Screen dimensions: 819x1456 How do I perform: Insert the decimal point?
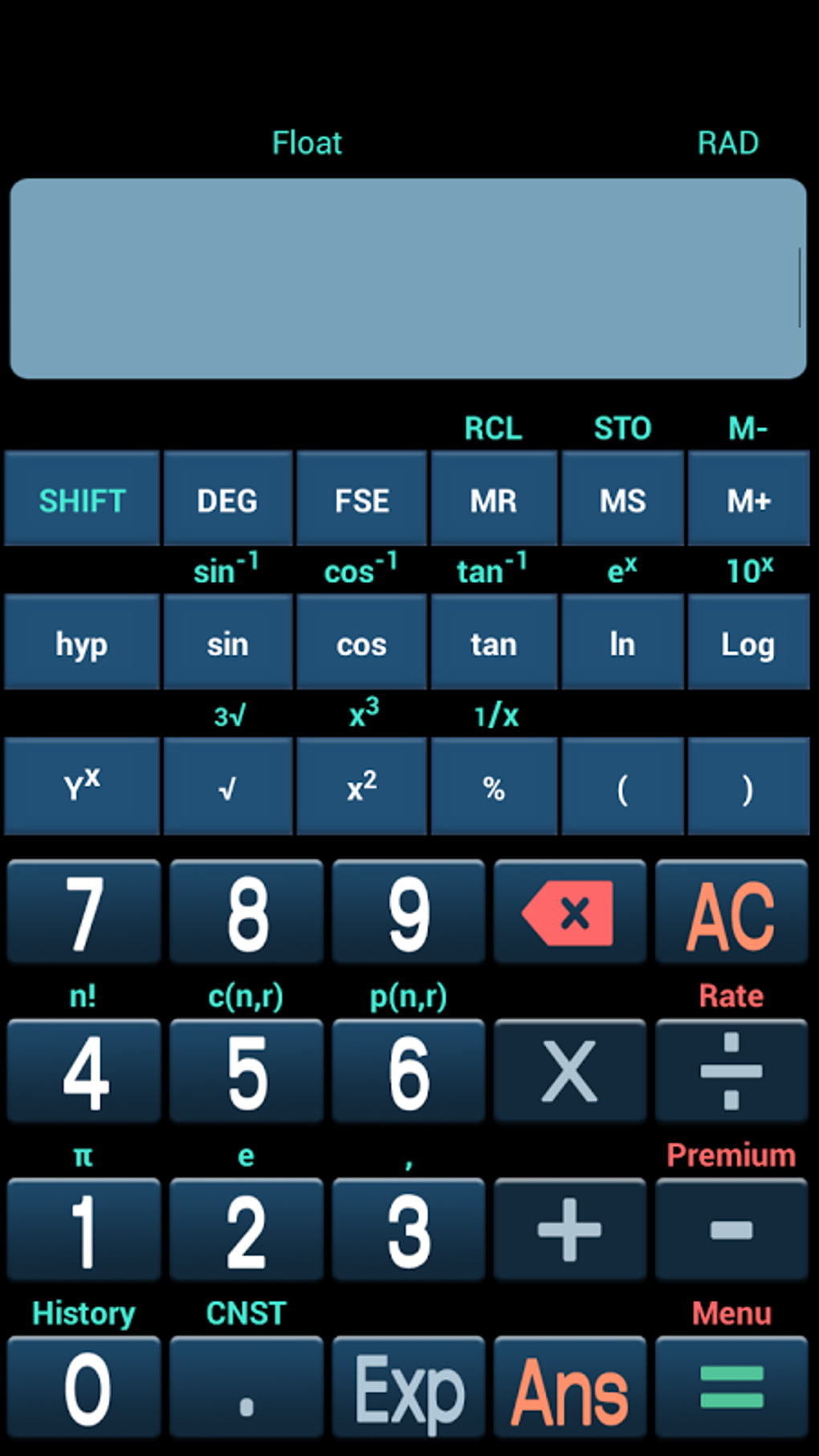tap(247, 1388)
